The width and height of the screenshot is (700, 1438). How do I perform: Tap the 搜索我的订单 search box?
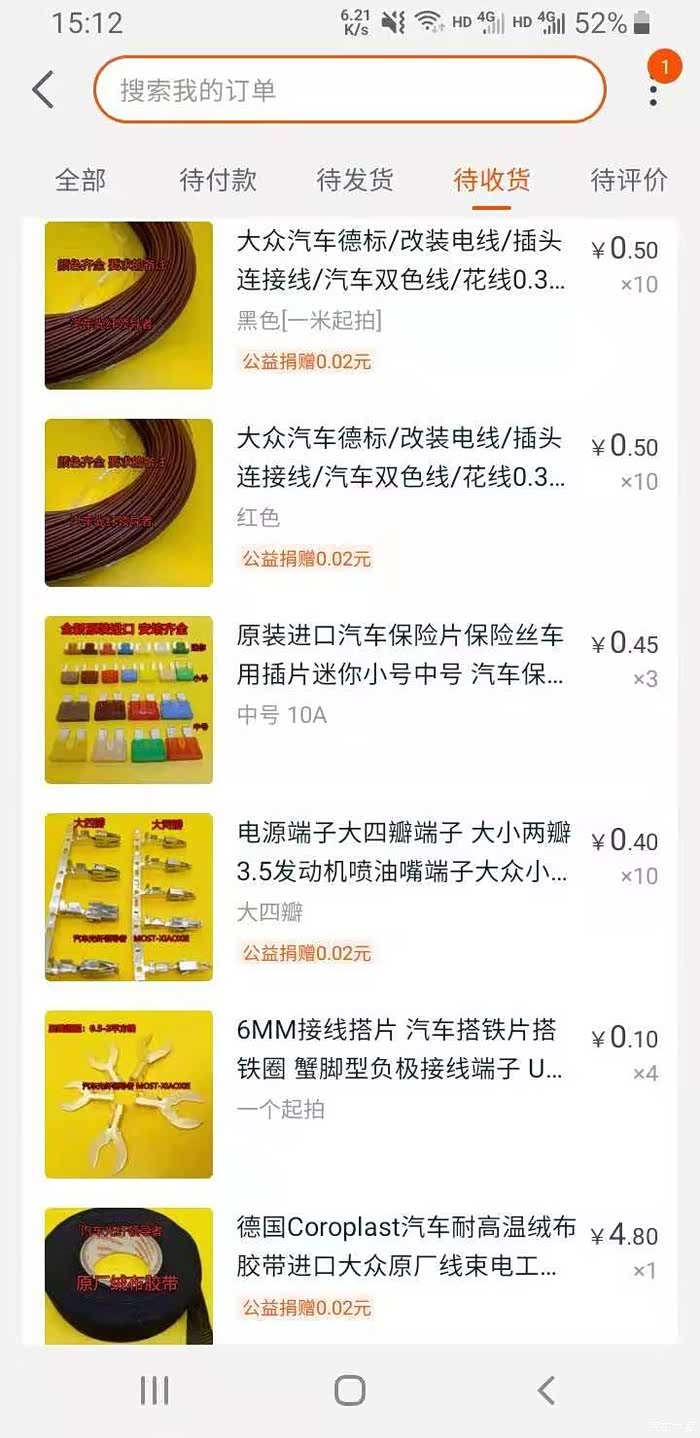(x=349, y=90)
